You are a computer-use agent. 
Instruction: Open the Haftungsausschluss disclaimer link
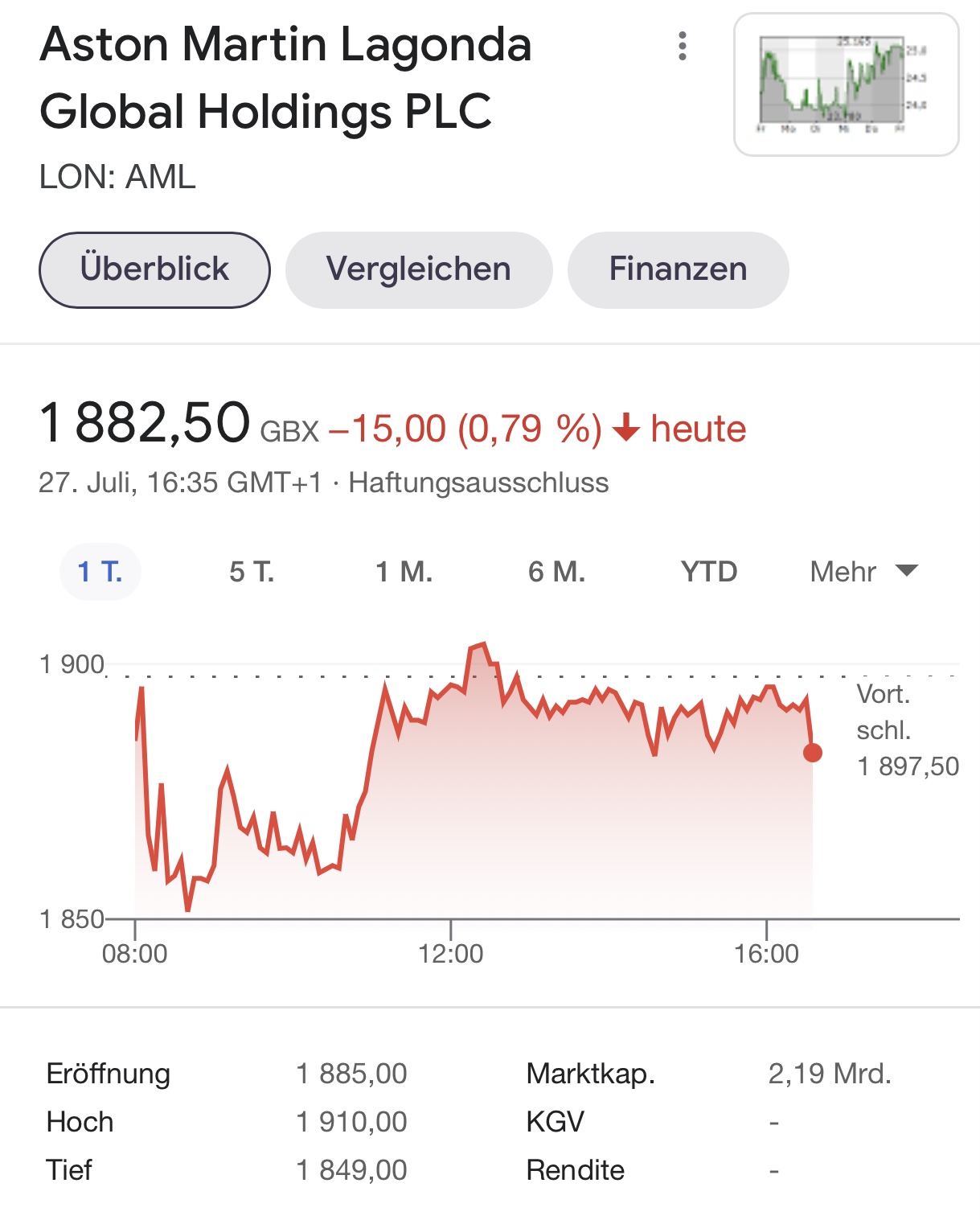pos(478,483)
